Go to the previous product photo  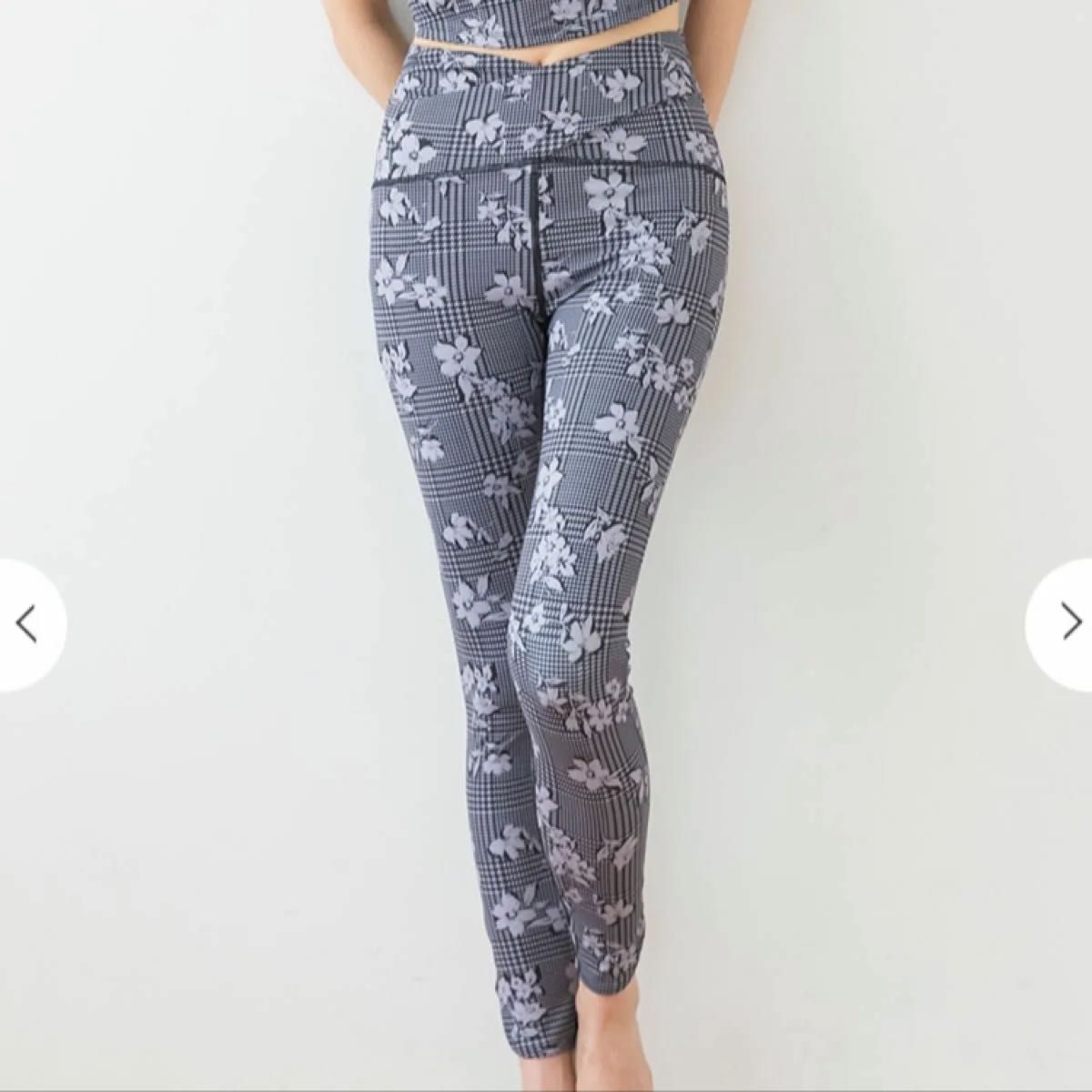27,624
